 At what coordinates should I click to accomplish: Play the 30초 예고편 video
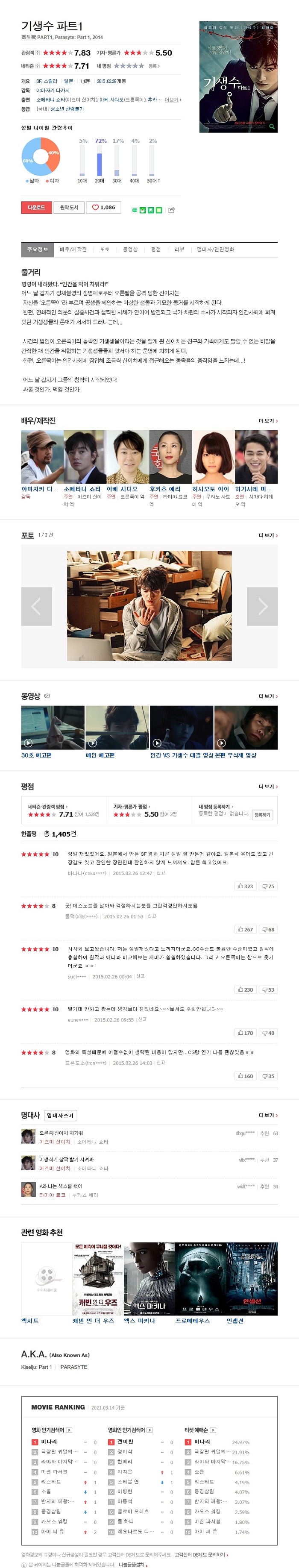click(x=53, y=728)
